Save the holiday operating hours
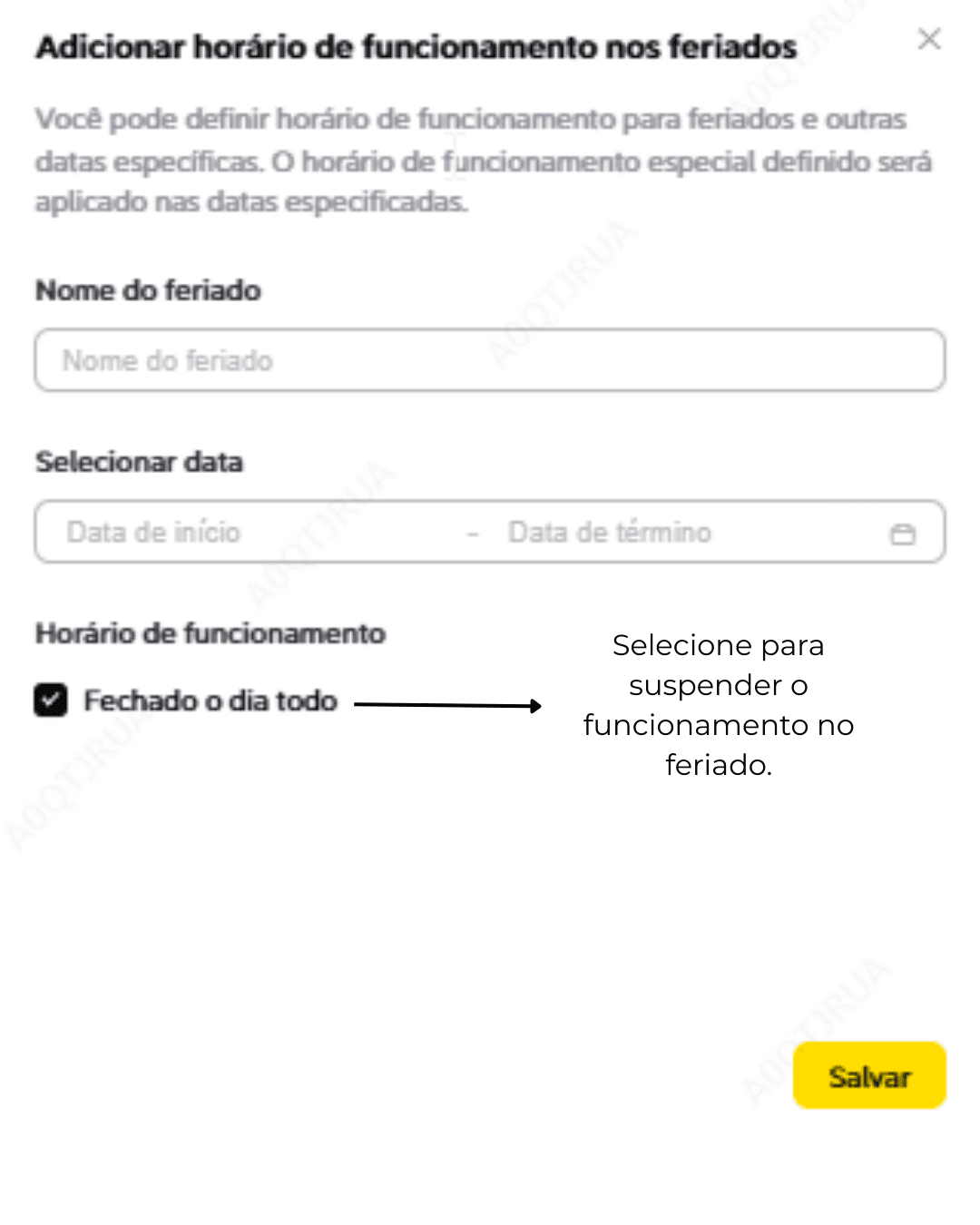The height and width of the screenshot is (1225, 980). (x=868, y=1075)
